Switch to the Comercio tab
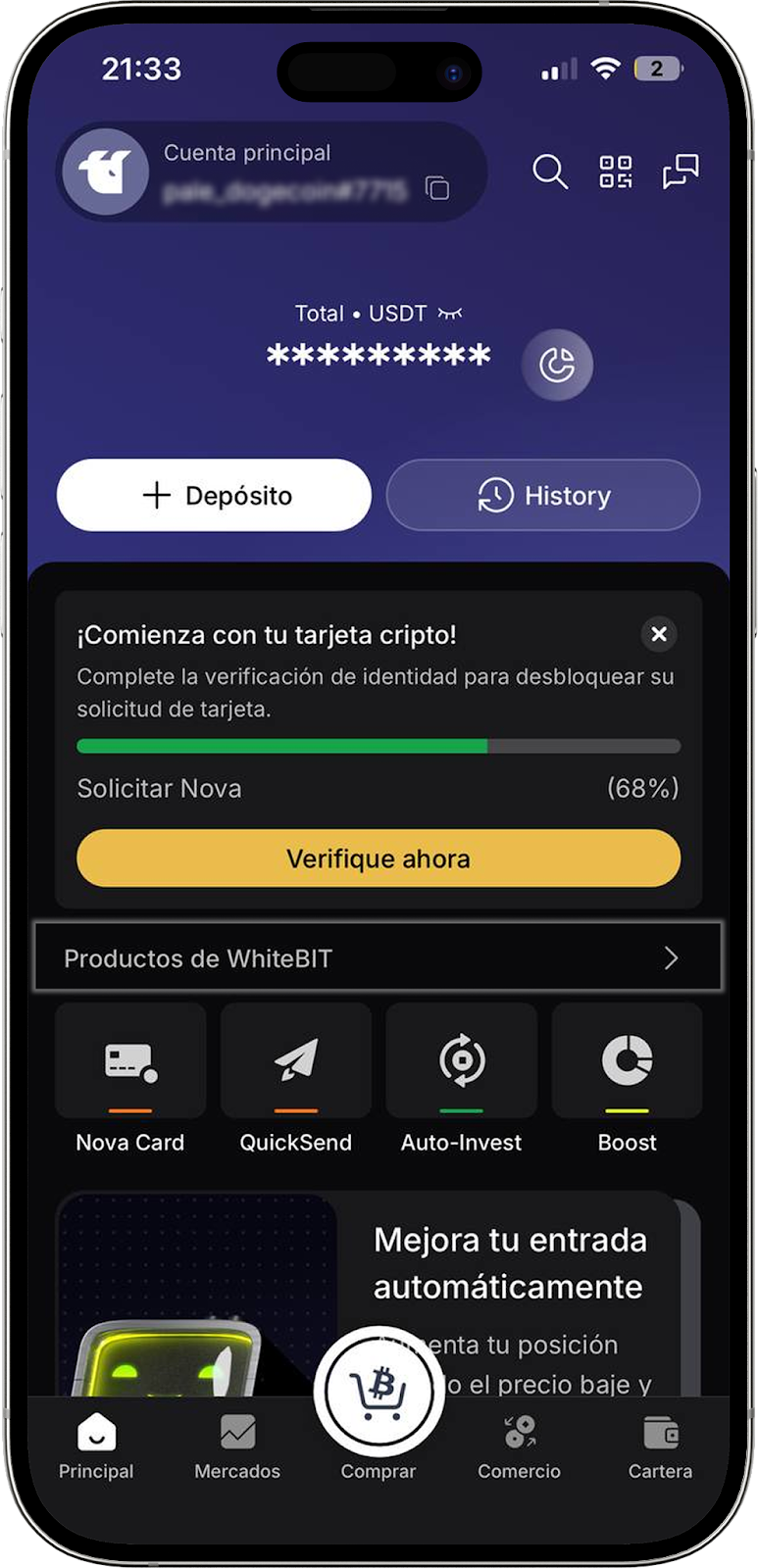The height and width of the screenshot is (1568, 758). [519, 1446]
